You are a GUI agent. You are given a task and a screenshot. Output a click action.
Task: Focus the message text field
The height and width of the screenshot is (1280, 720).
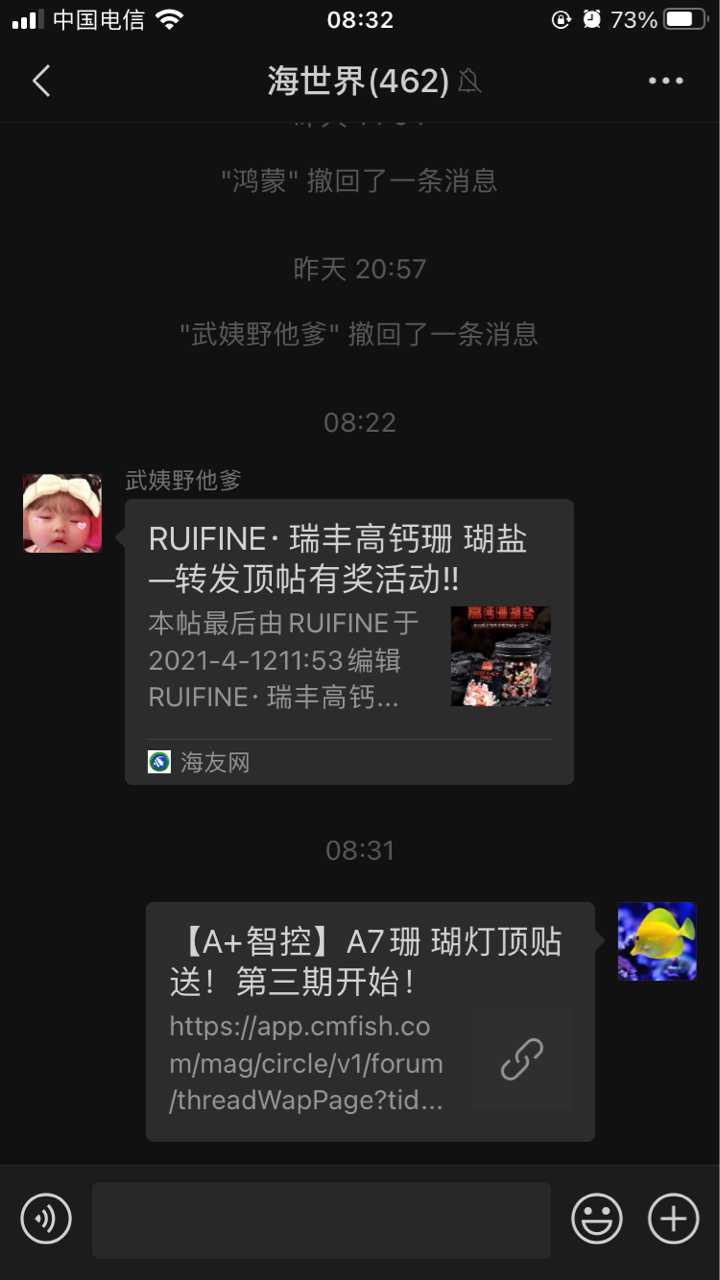[x=321, y=1219]
